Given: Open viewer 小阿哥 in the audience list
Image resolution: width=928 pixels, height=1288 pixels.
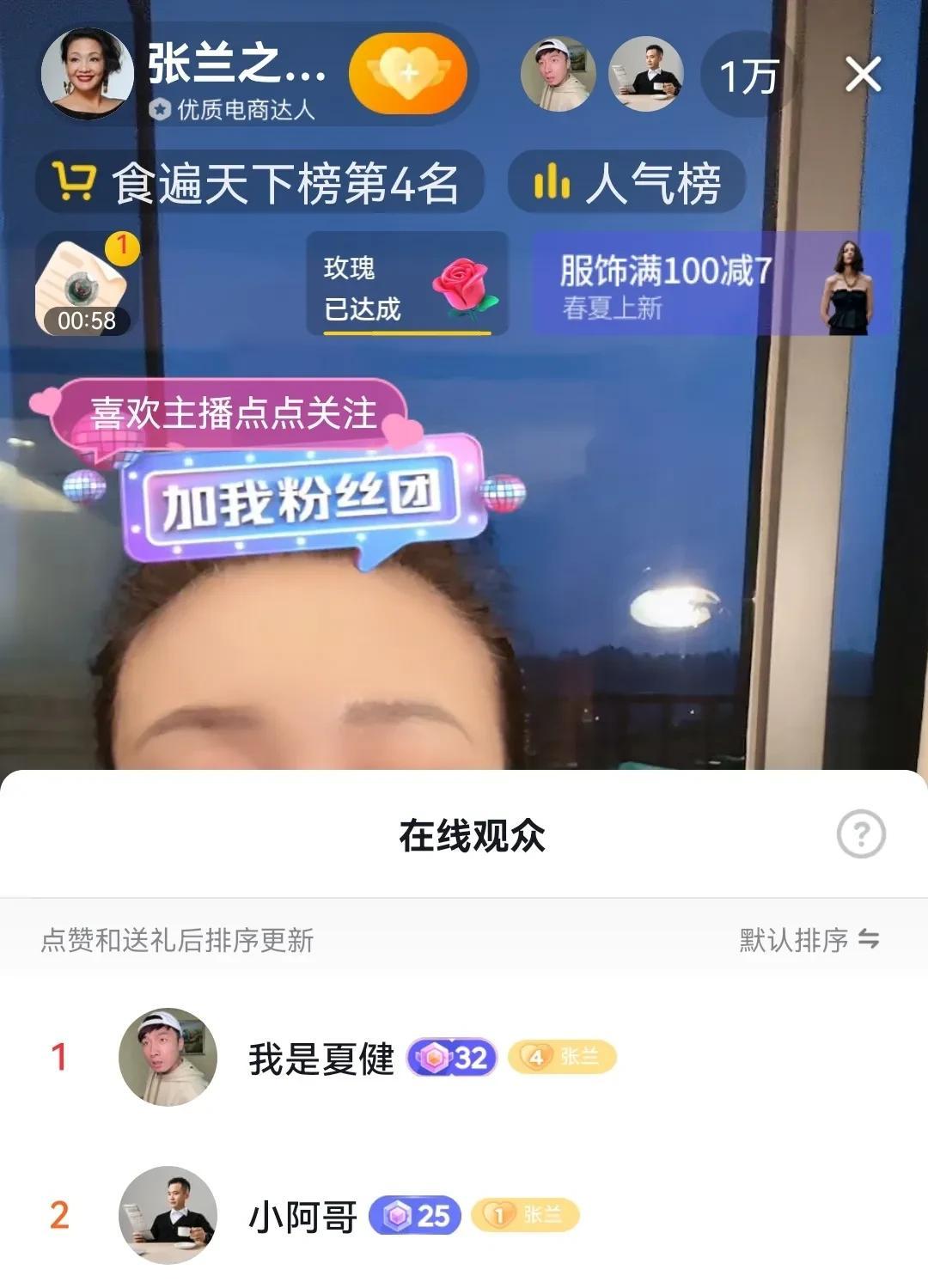Looking at the screenshot, I should pyautogui.click(x=302, y=1216).
